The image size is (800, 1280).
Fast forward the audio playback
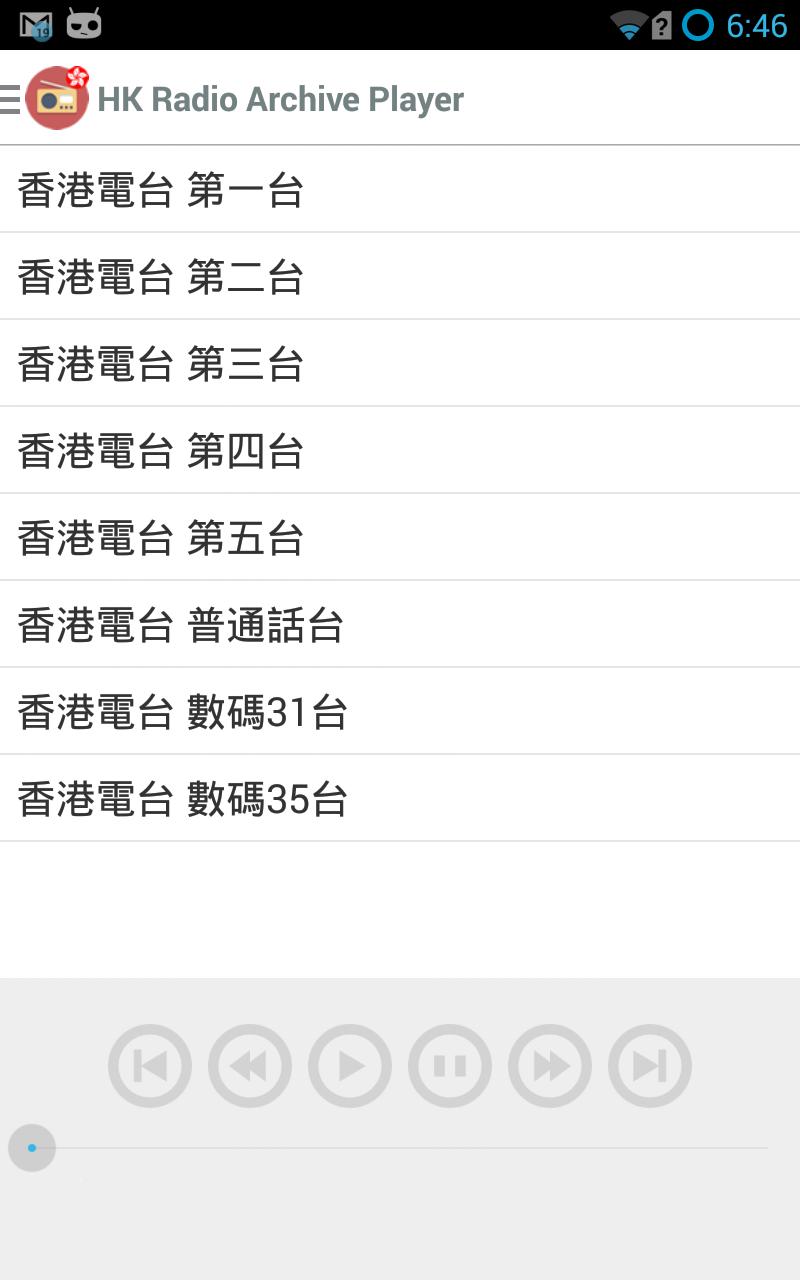point(549,1065)
